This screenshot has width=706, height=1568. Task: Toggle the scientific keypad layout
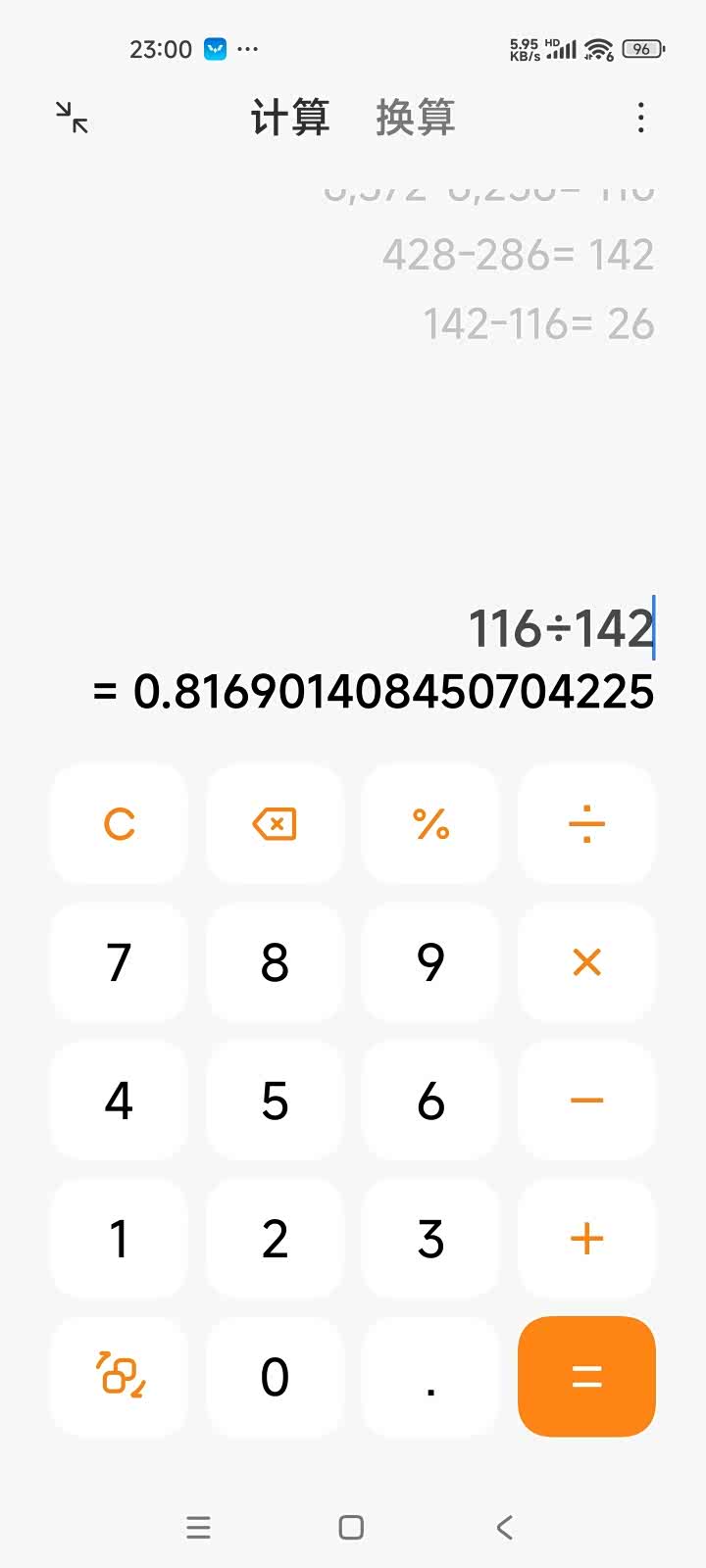pos(119,1376)
